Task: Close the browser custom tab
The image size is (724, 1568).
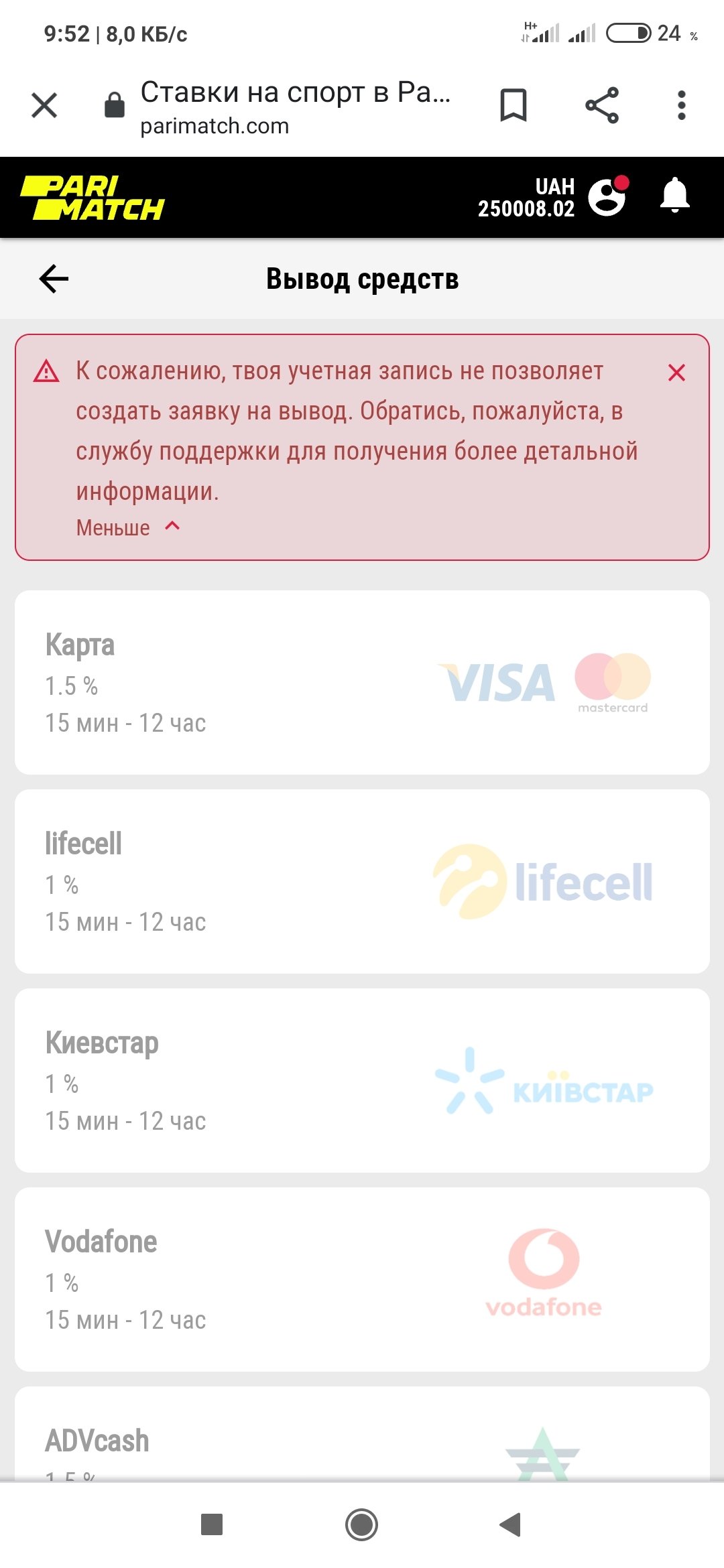Action: (44, 105)
